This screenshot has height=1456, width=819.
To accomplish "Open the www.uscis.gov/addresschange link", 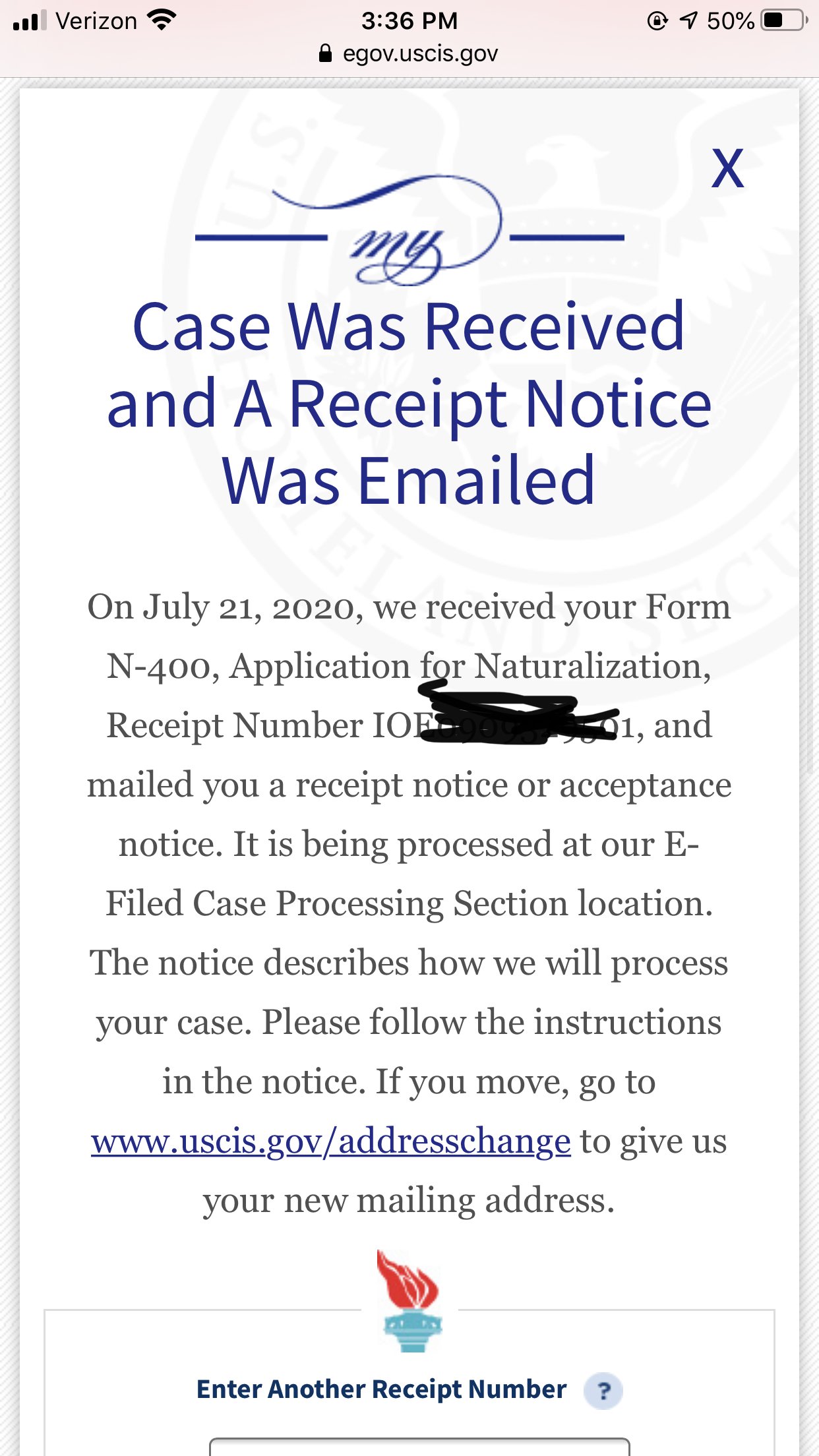I will tap(330, 1141).
